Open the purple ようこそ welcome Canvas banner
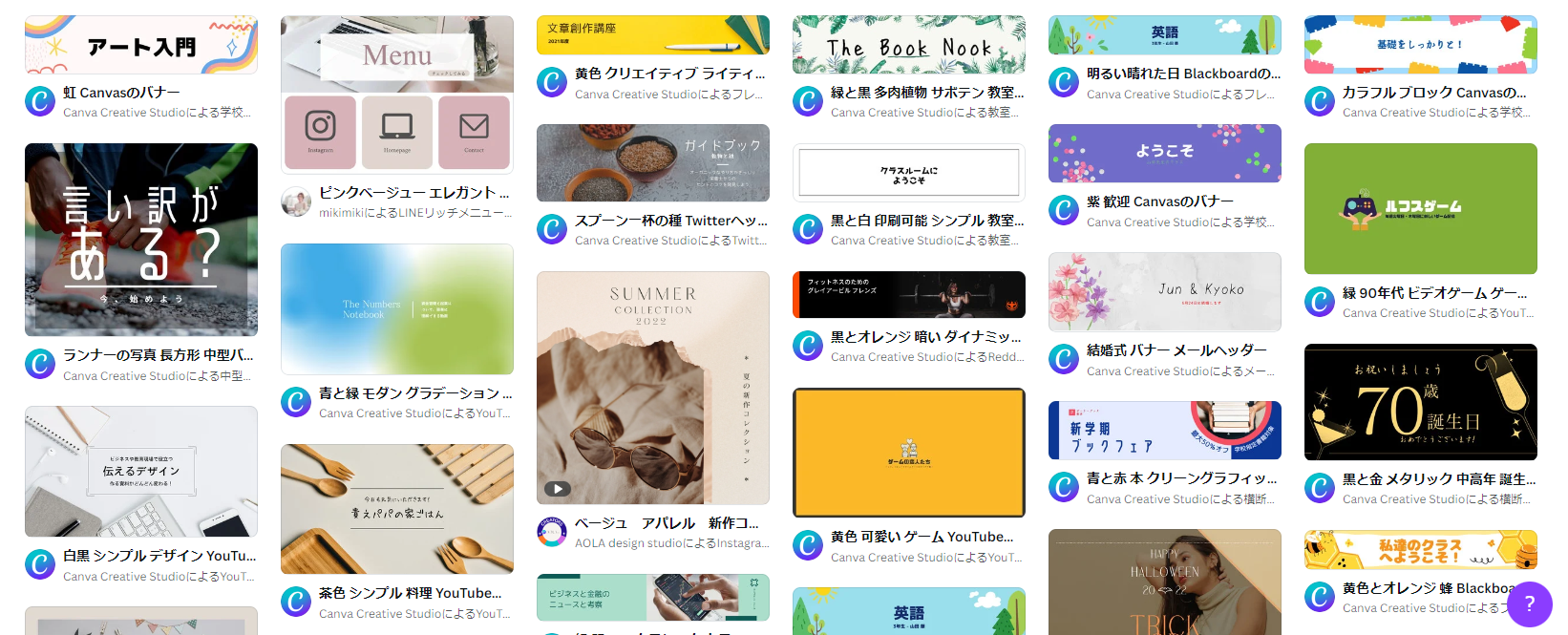The width and height of the screenshot is (1568, 635). click(1164, 153)
